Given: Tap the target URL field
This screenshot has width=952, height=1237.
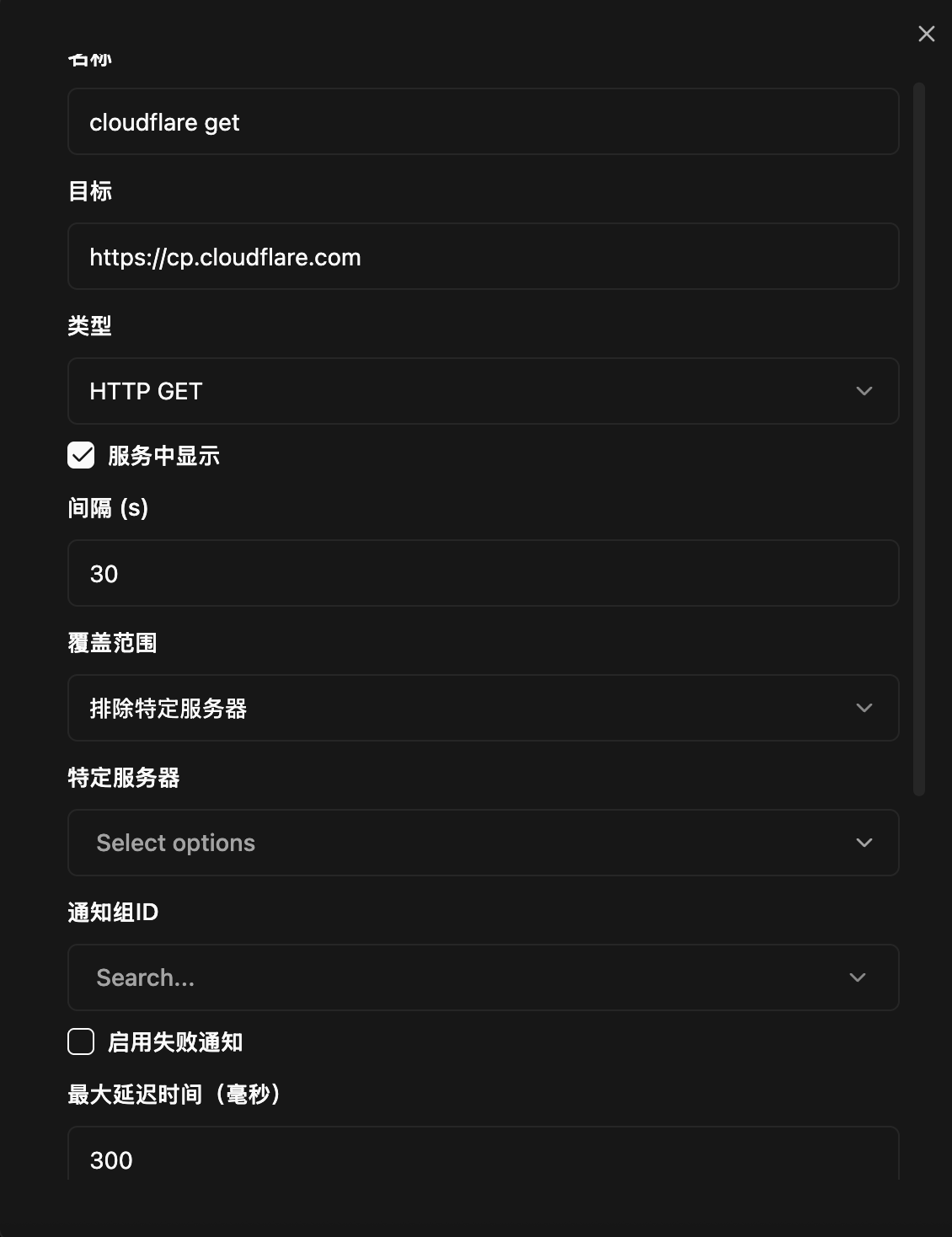Looking at the screenshot, I should point(483,257).
